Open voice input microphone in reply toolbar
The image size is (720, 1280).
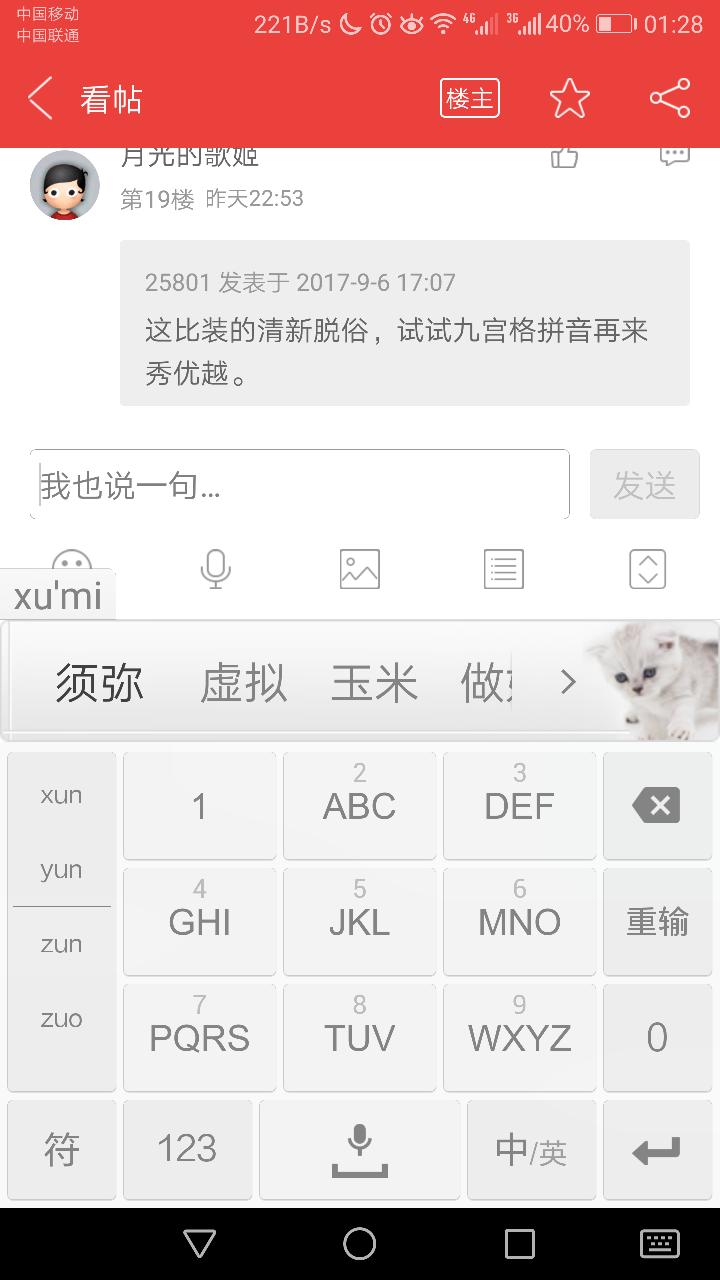point(215,569)
